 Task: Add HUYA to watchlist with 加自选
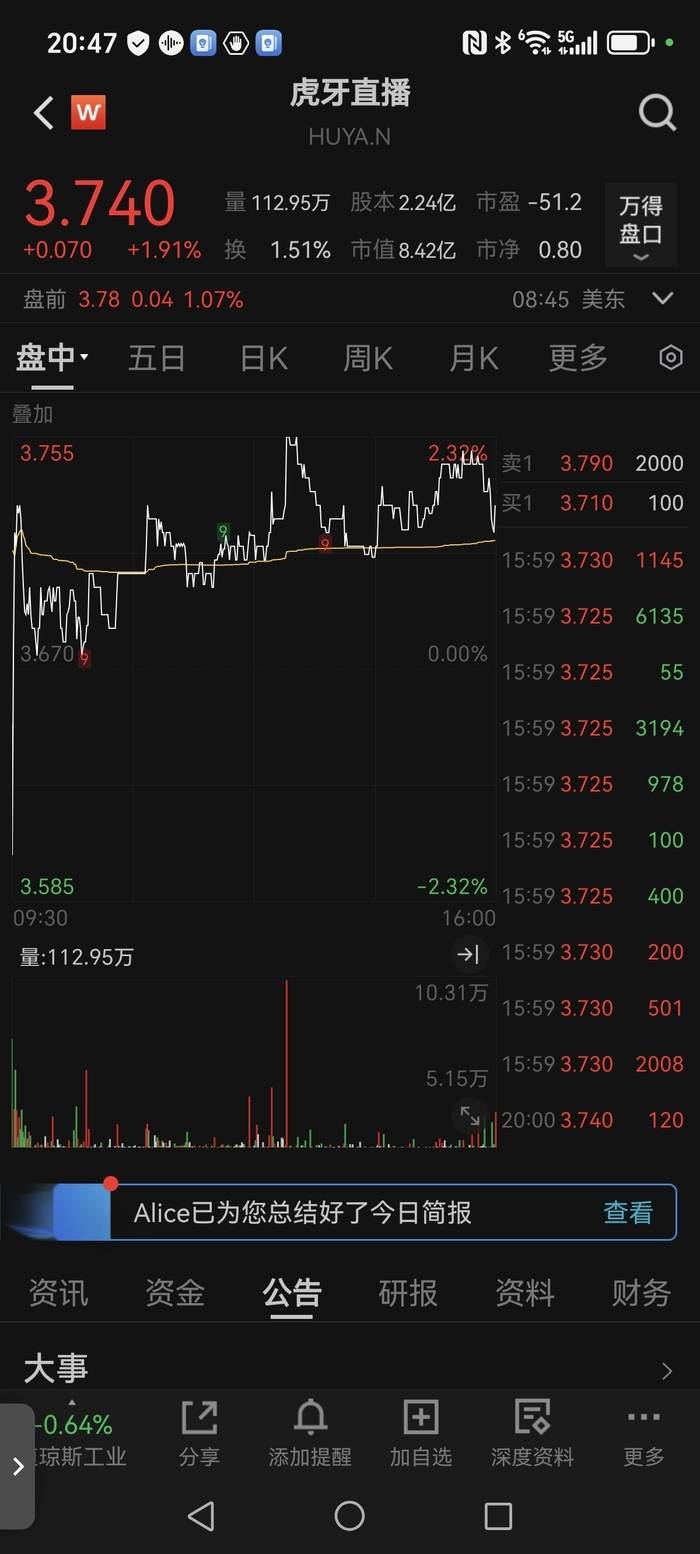coord(421,1432)
